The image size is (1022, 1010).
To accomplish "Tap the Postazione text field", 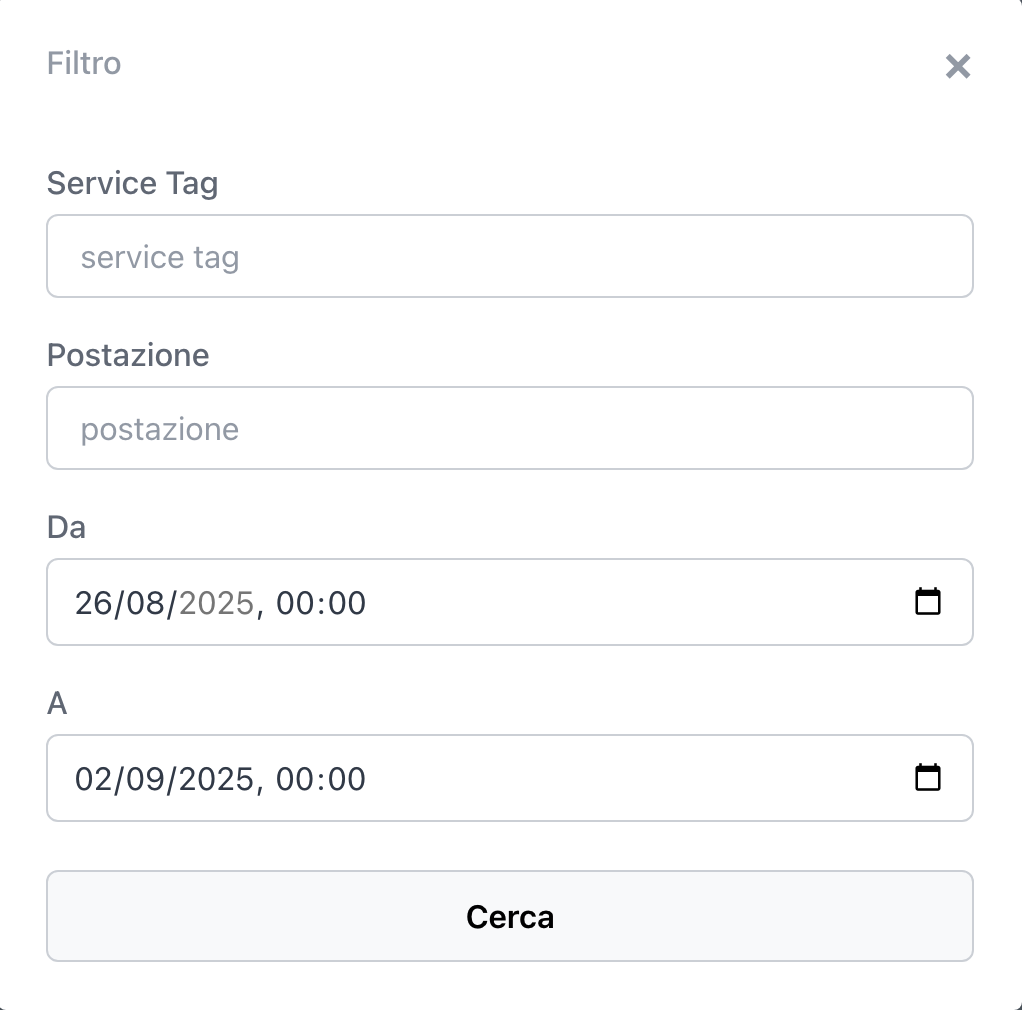I will point(509,429).
